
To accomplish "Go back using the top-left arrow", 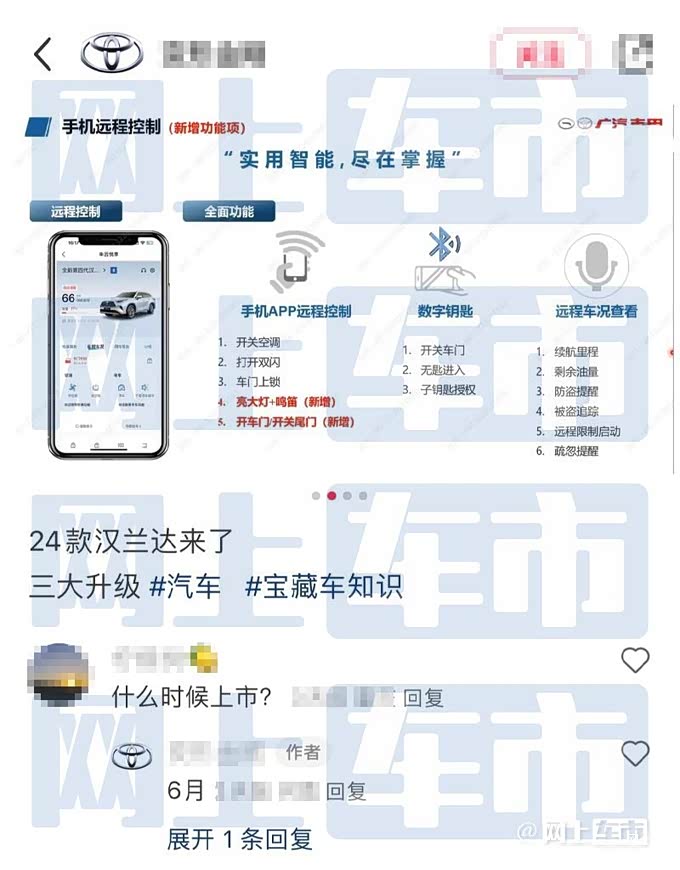I will (x=42, y=54).
